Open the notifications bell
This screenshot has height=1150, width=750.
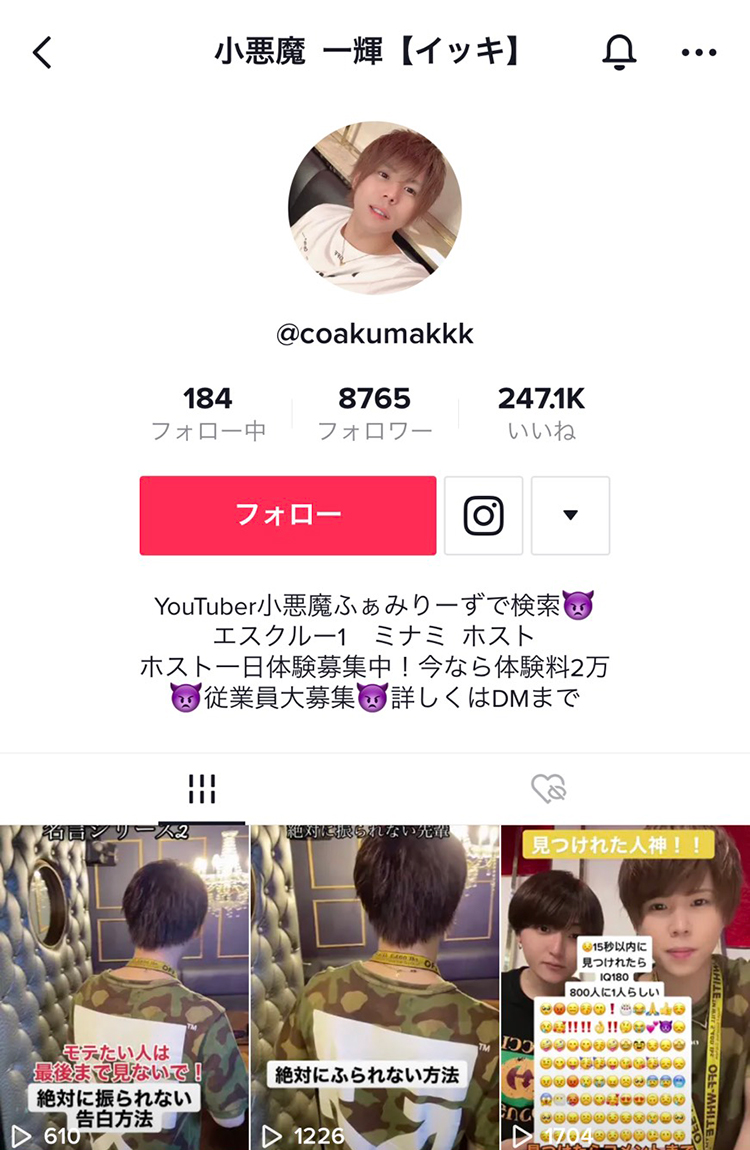[619, 52]
